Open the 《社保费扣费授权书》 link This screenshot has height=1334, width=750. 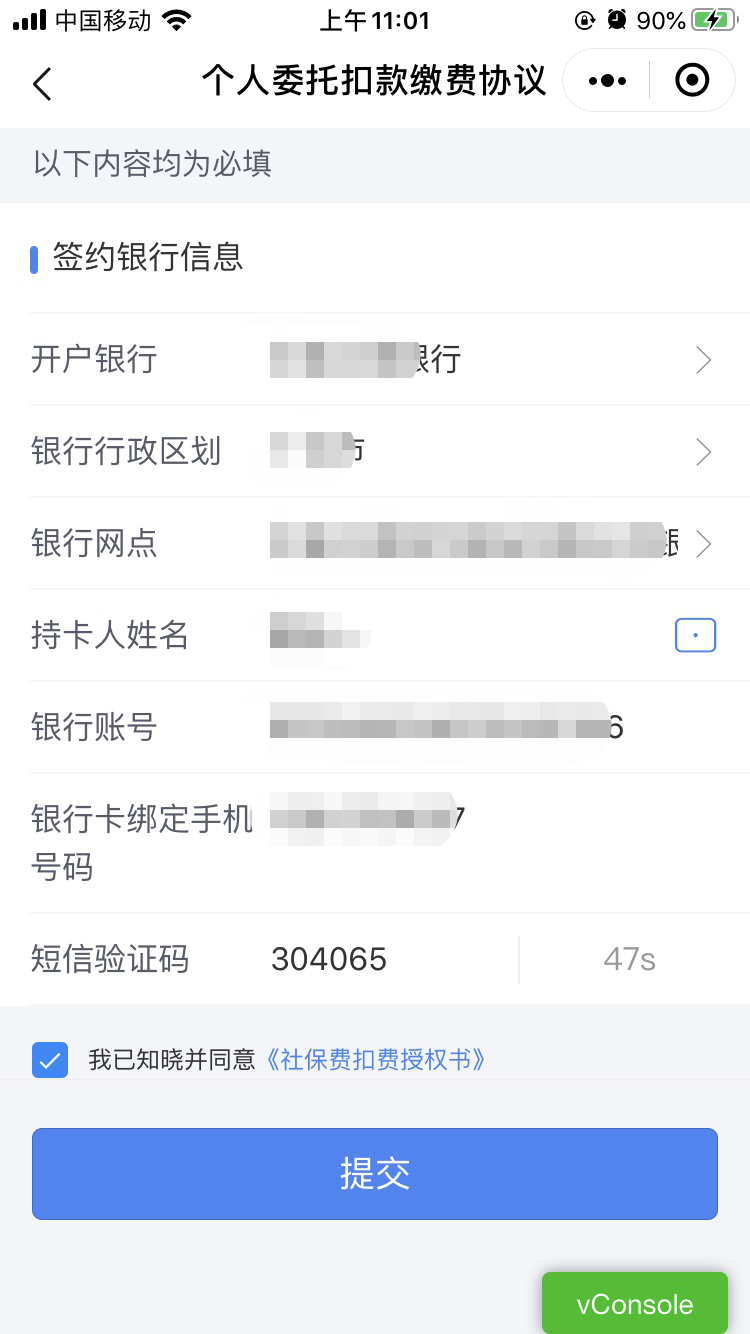coord(374,1060)
